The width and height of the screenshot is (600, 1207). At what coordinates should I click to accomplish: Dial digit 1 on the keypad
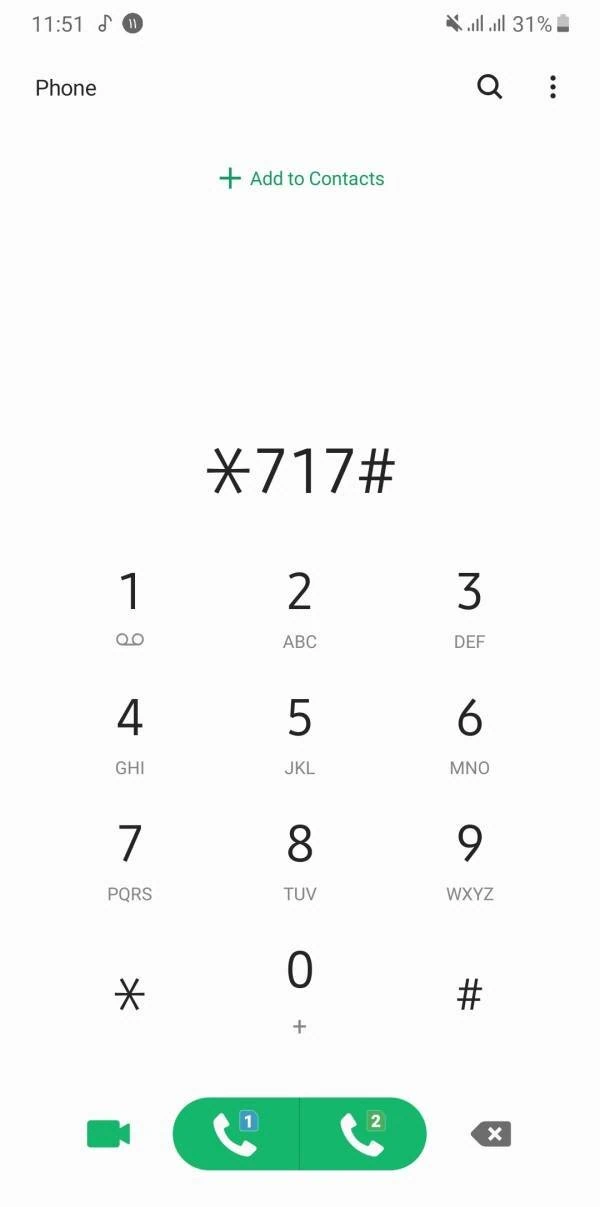click(130, 606)
